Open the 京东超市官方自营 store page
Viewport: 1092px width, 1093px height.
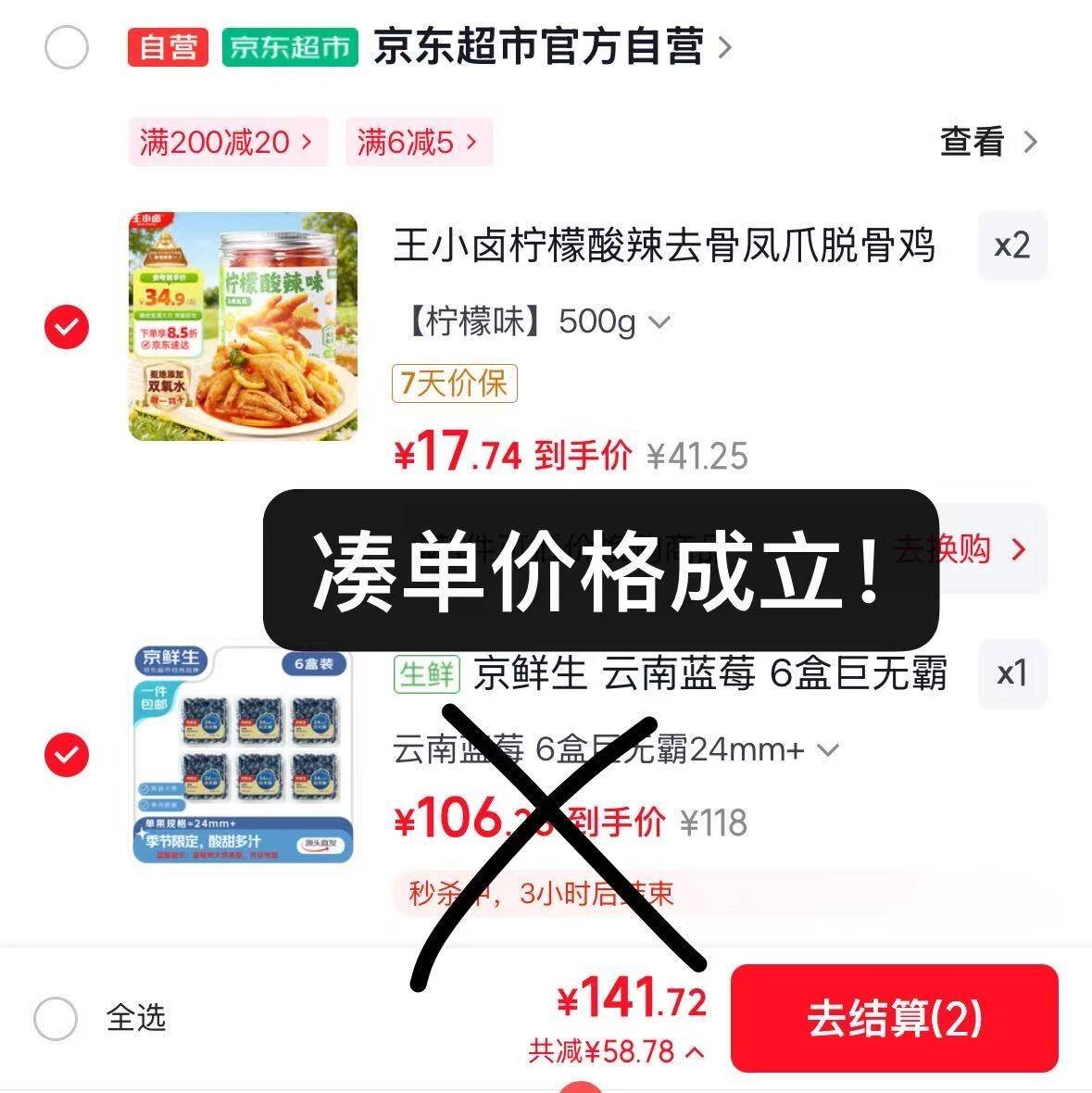[x=553, y=47]
